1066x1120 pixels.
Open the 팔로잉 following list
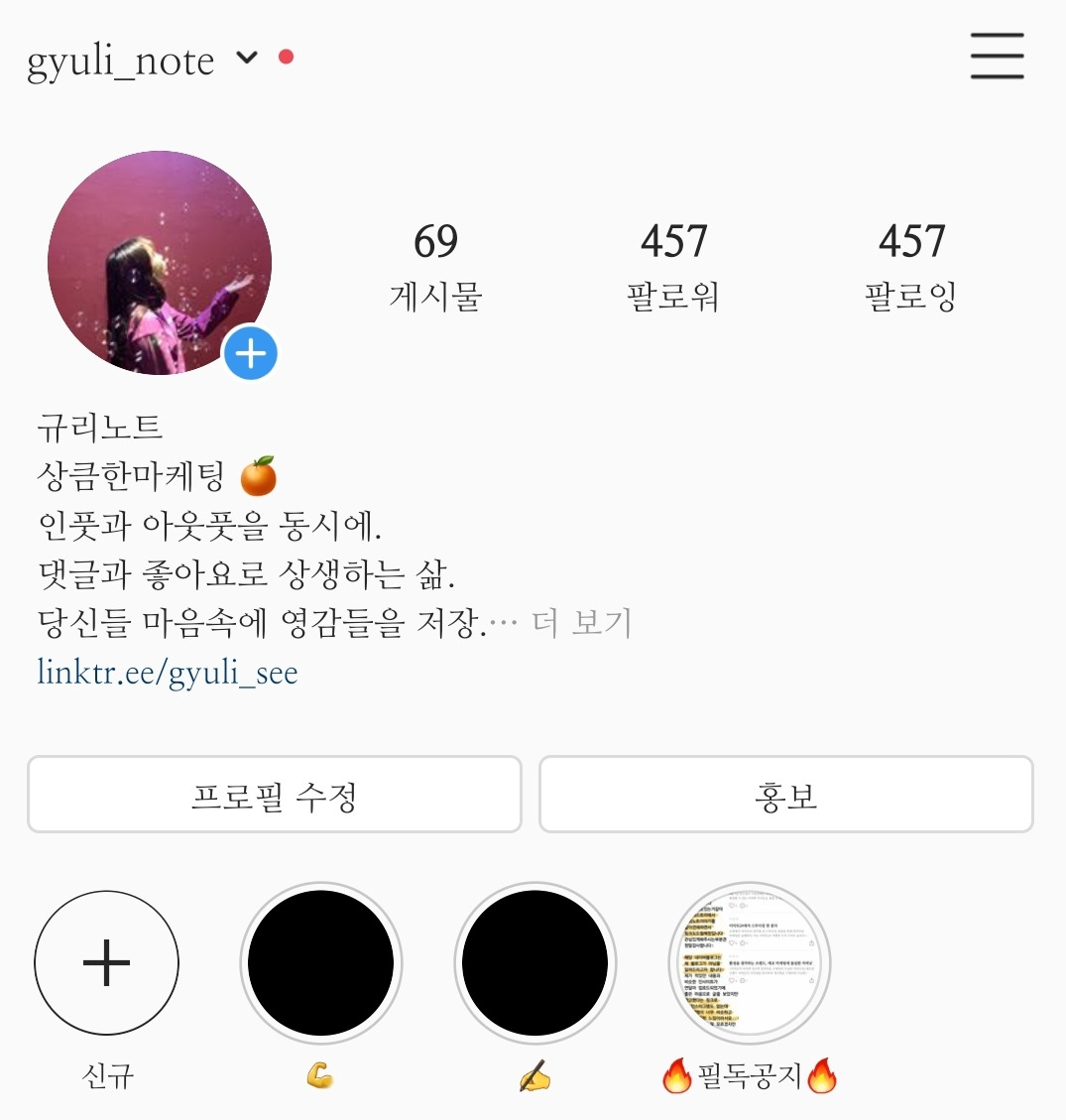point(910,265)
